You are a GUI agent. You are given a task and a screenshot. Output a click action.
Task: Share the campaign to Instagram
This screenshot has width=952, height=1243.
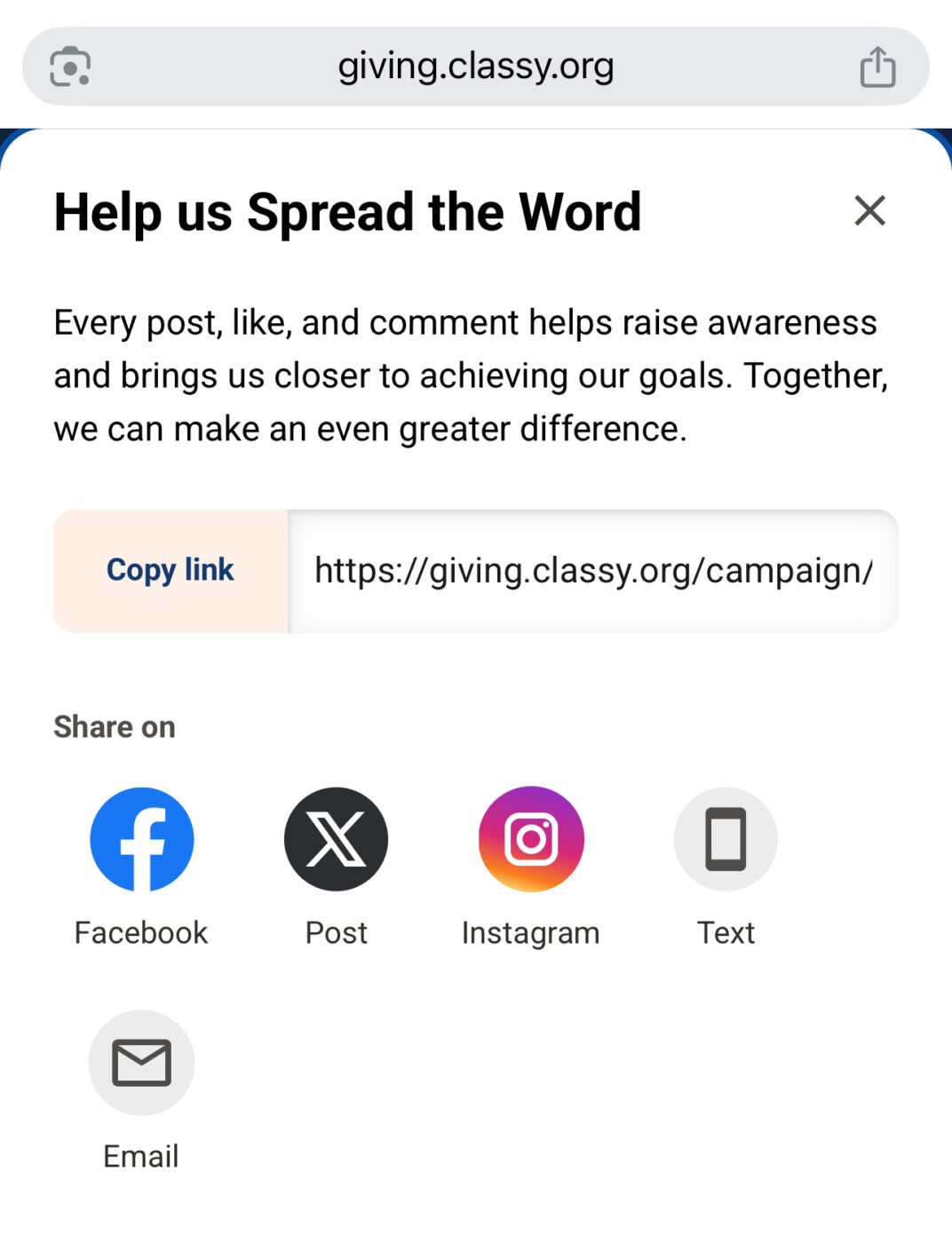tap(531, 839)
